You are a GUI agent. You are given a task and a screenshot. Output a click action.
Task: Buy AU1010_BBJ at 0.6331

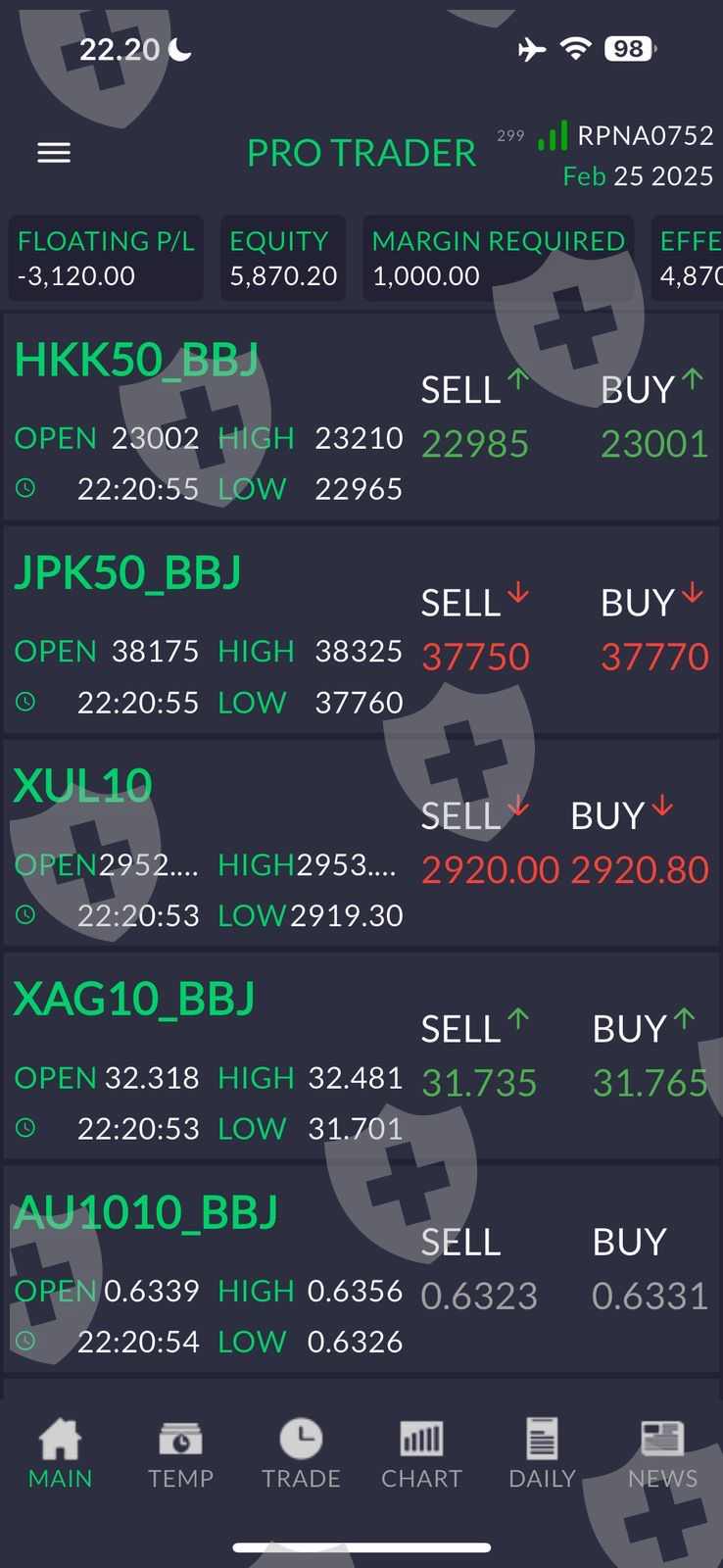[650, 1296]
